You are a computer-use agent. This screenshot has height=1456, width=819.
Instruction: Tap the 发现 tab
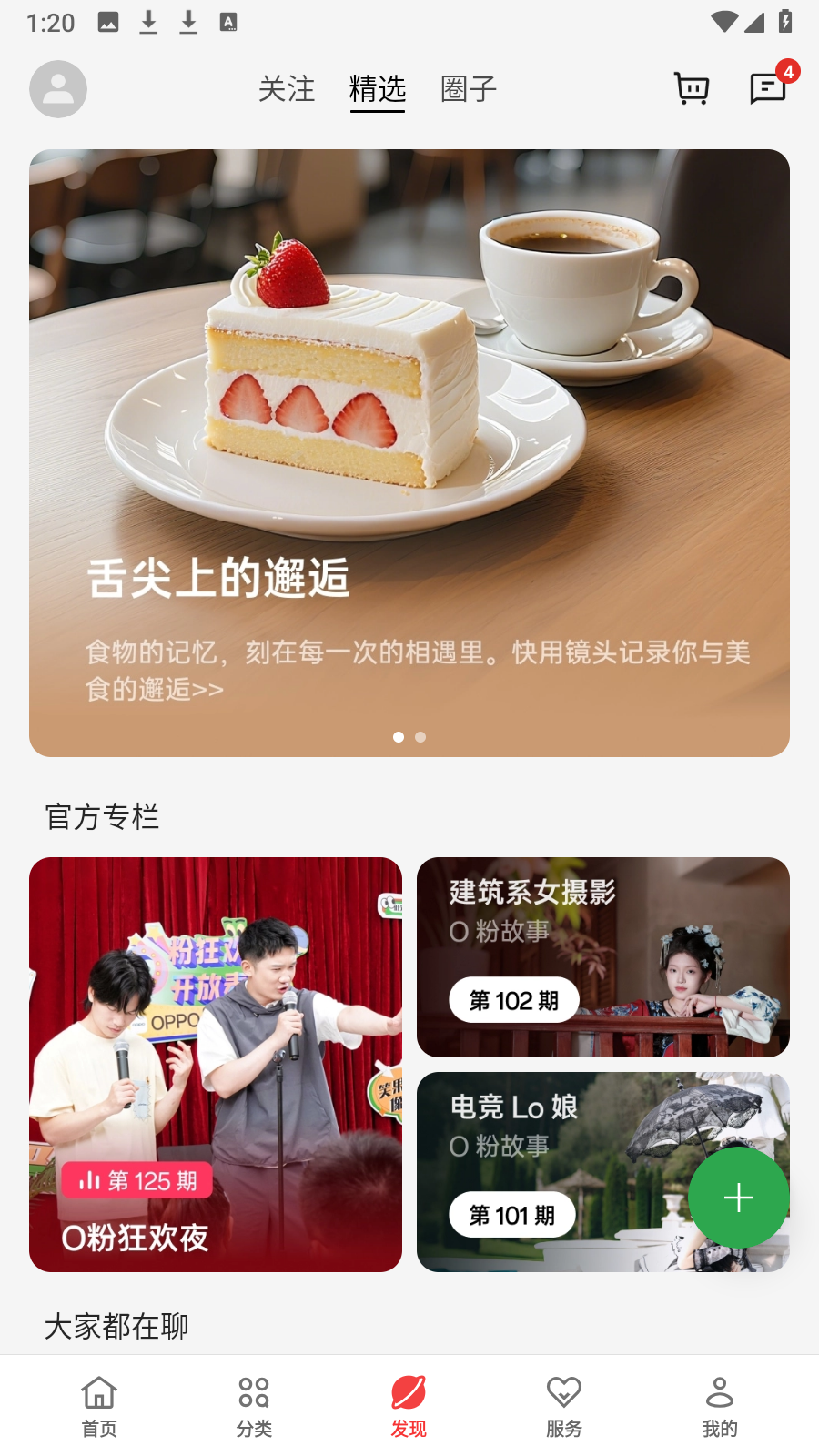pyautogui.click(x=409, y=1406)
